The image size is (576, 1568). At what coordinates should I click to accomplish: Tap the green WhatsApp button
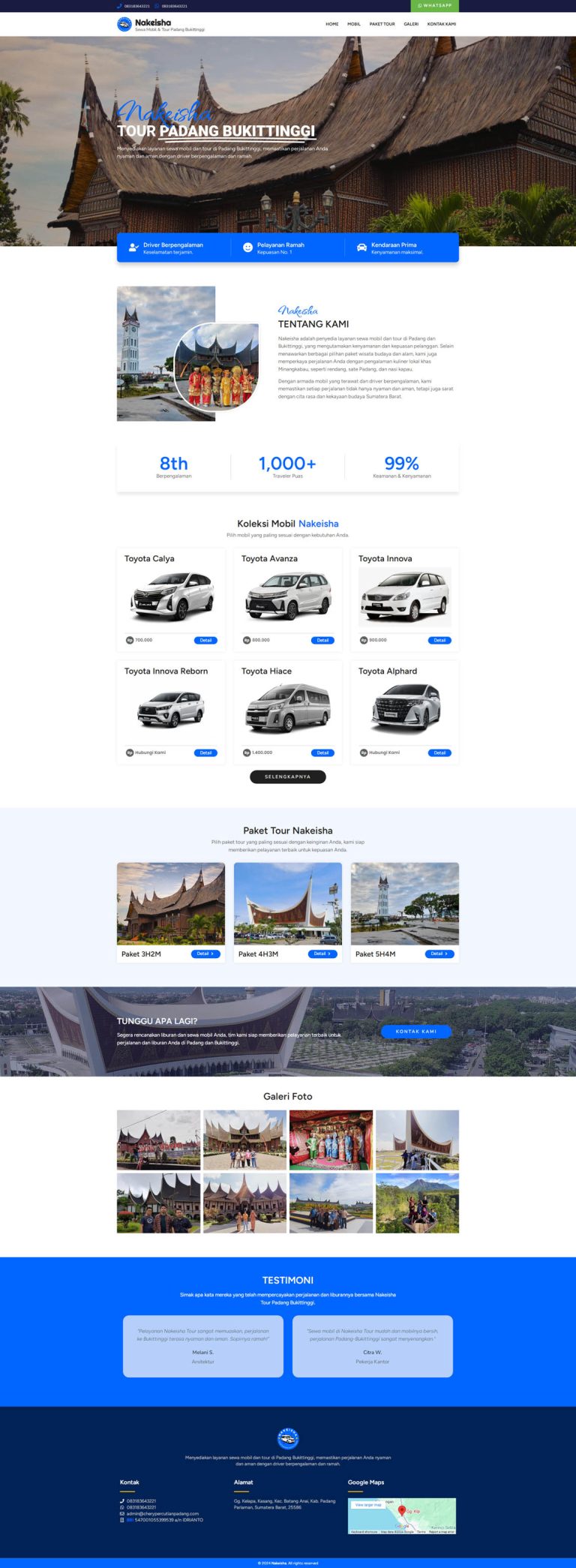point(434,5)
